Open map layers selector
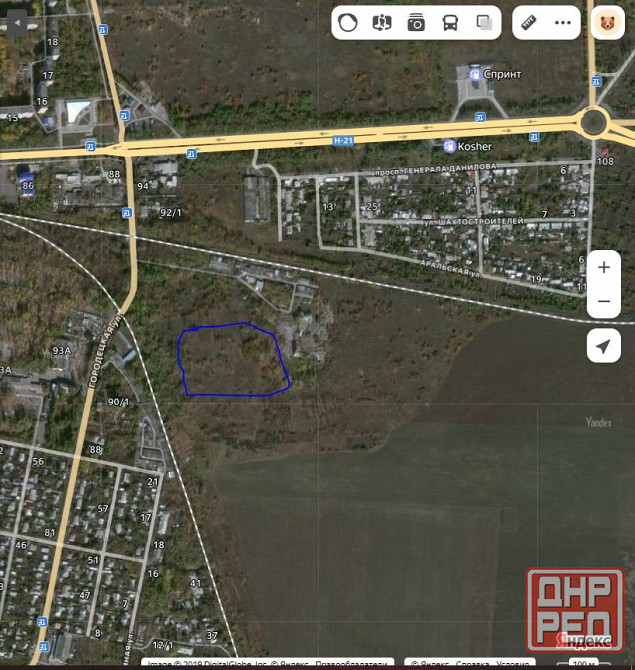 [484, 22]
